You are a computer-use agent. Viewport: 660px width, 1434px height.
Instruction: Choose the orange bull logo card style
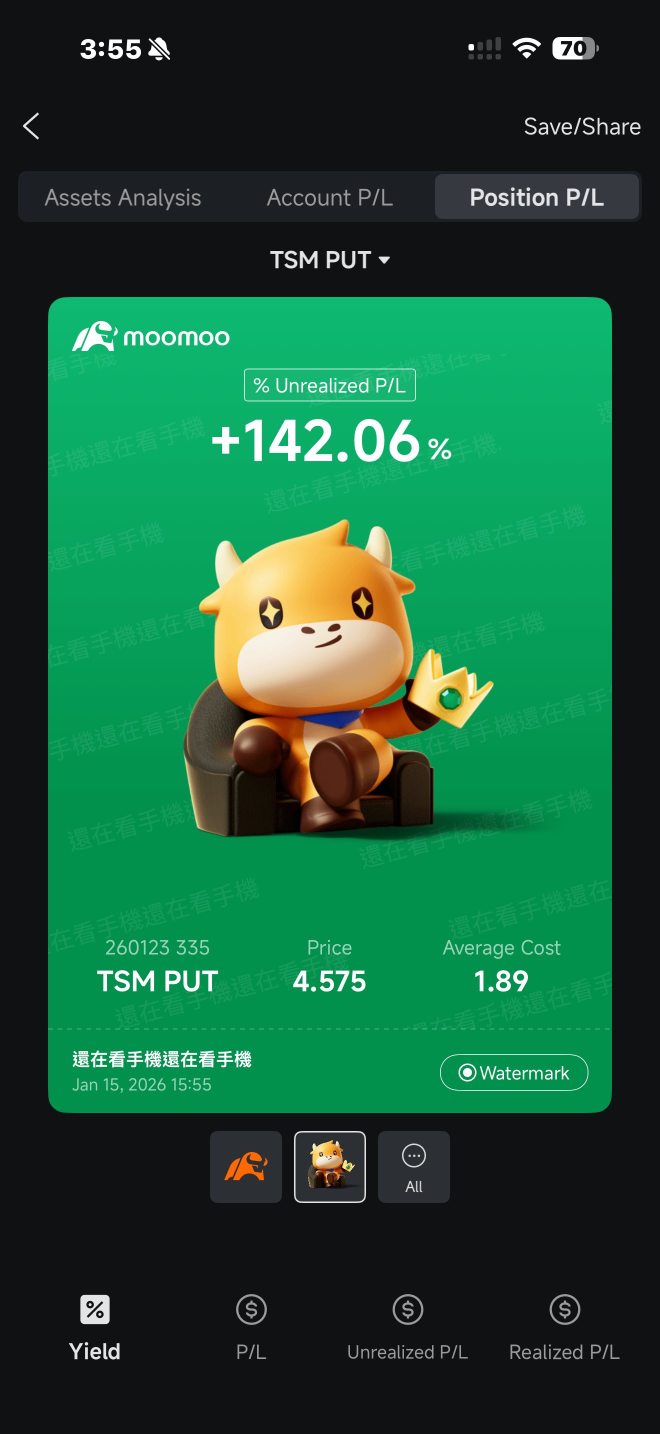(246, 1167)
